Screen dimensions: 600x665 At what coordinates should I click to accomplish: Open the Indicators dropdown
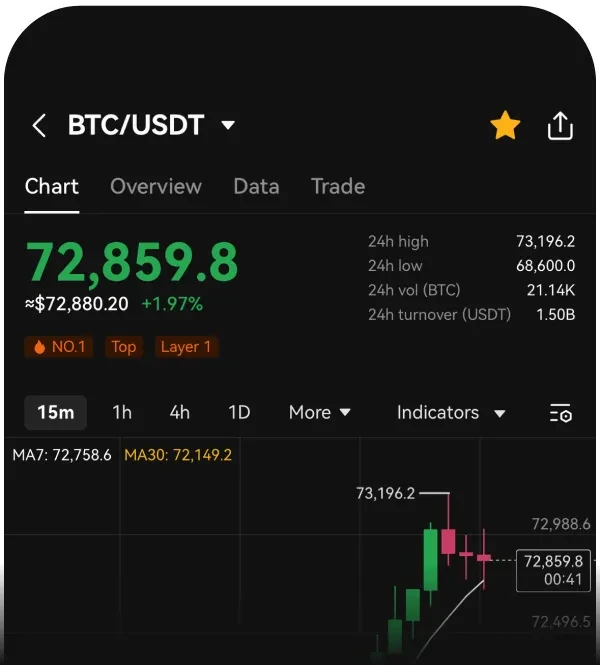tap(451, 413)
